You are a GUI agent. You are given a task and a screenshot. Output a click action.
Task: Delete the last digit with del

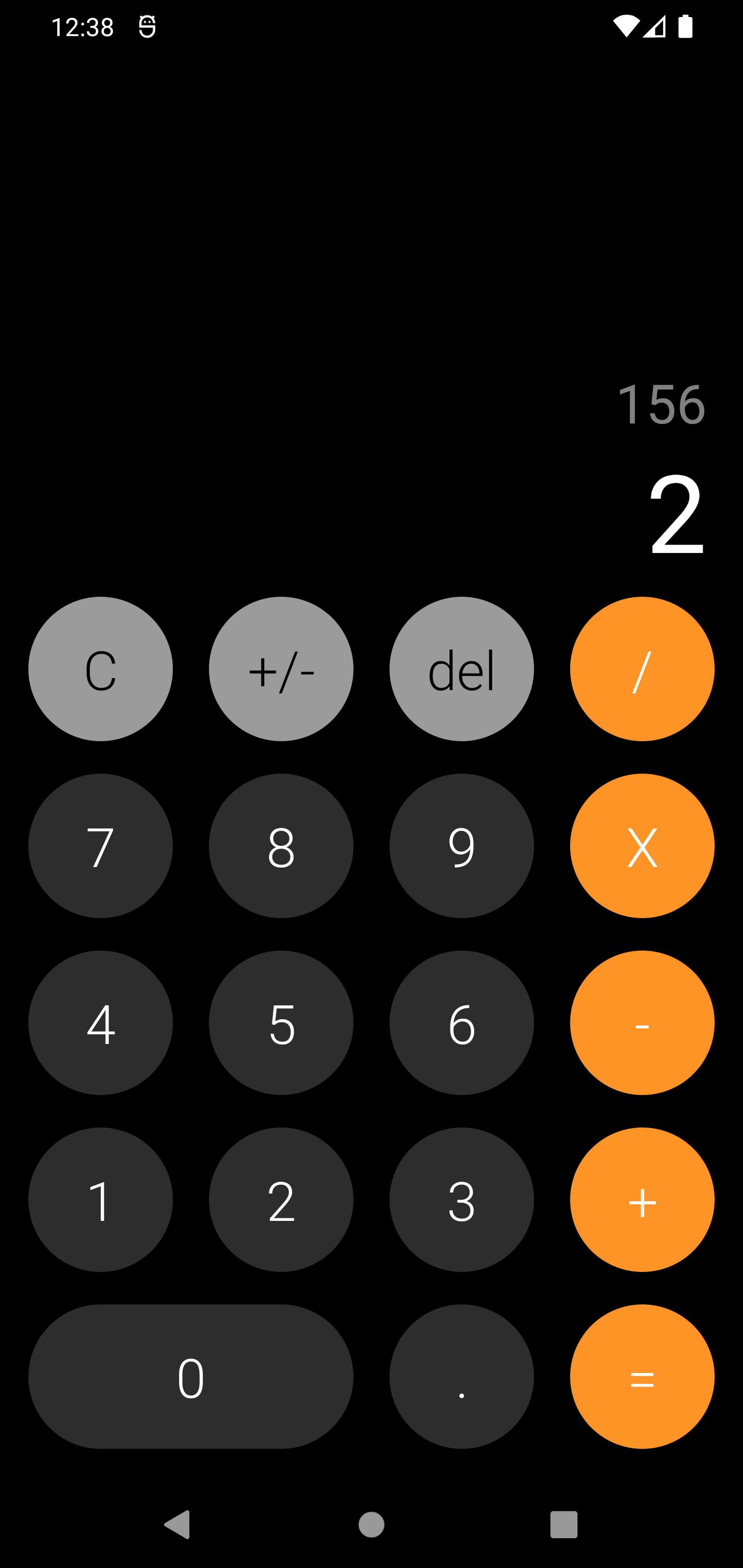click(x=461, y=669)
